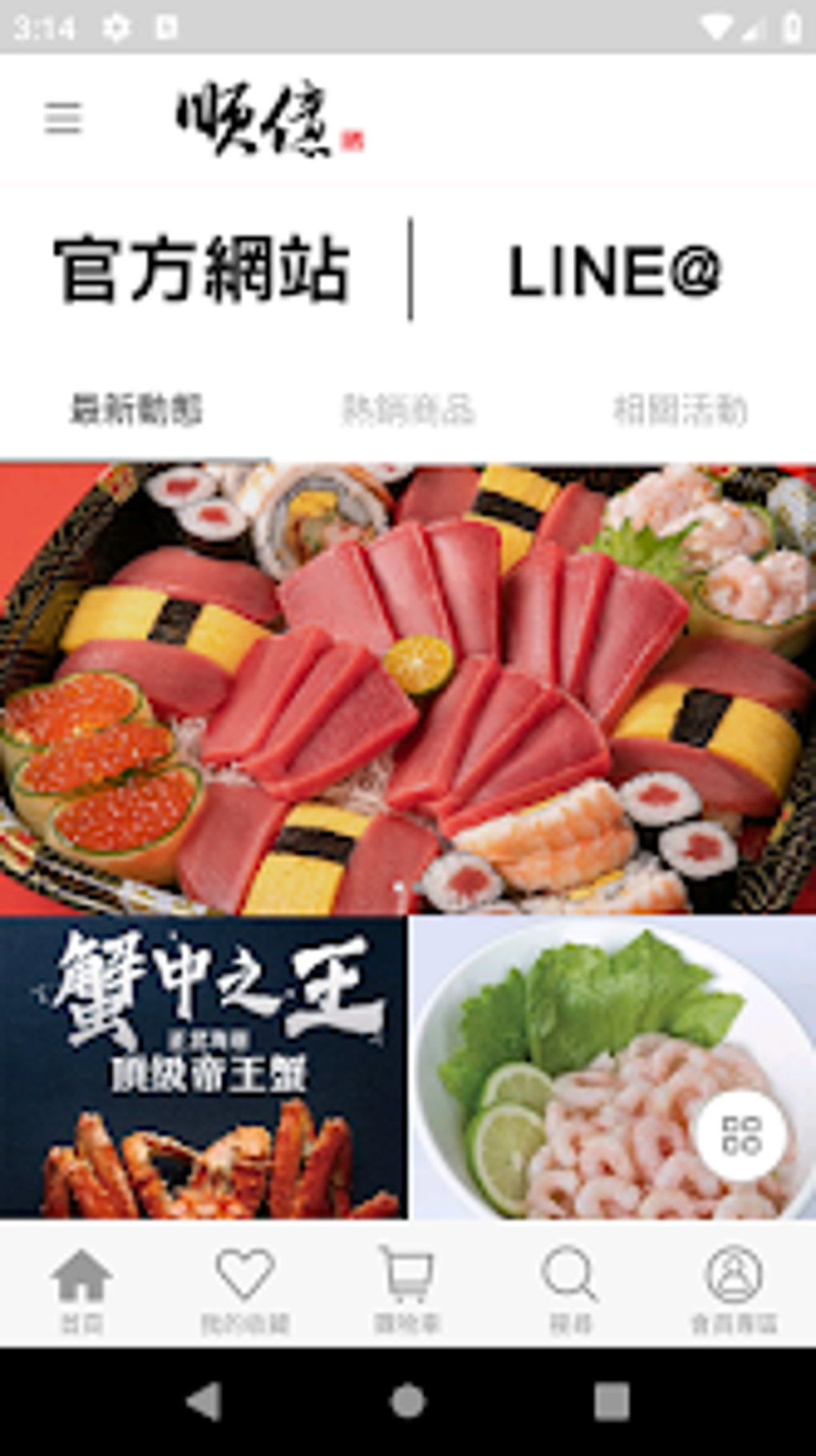
Task: Switch to the 熱銷商品 tab
Action: tap(408, 410)
